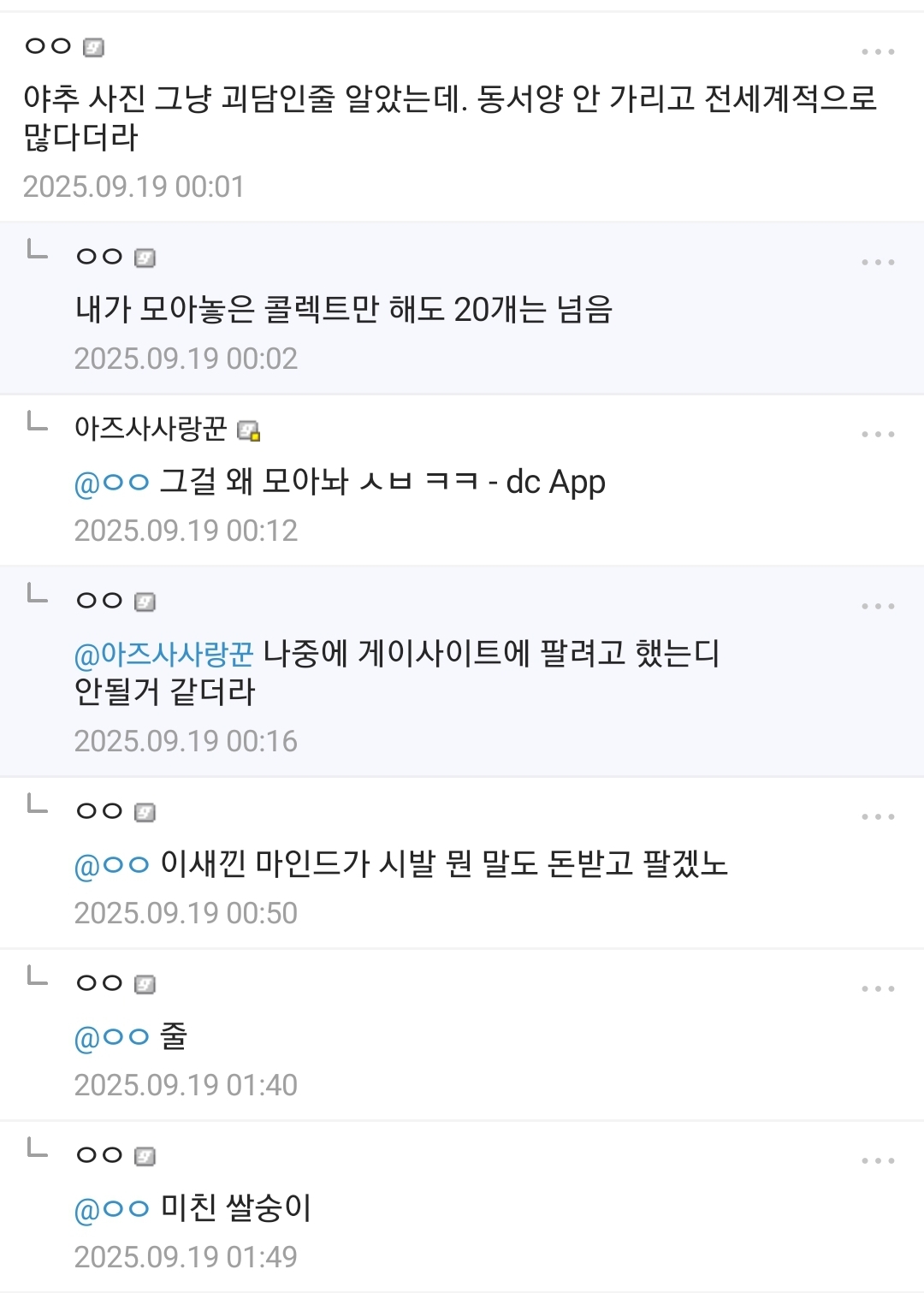Image resolution: width=924 pixels, height=1293 pixels.
Task: Open the overflow menu on 아즈사사랑꾼's reply
Action: (878, 435)
